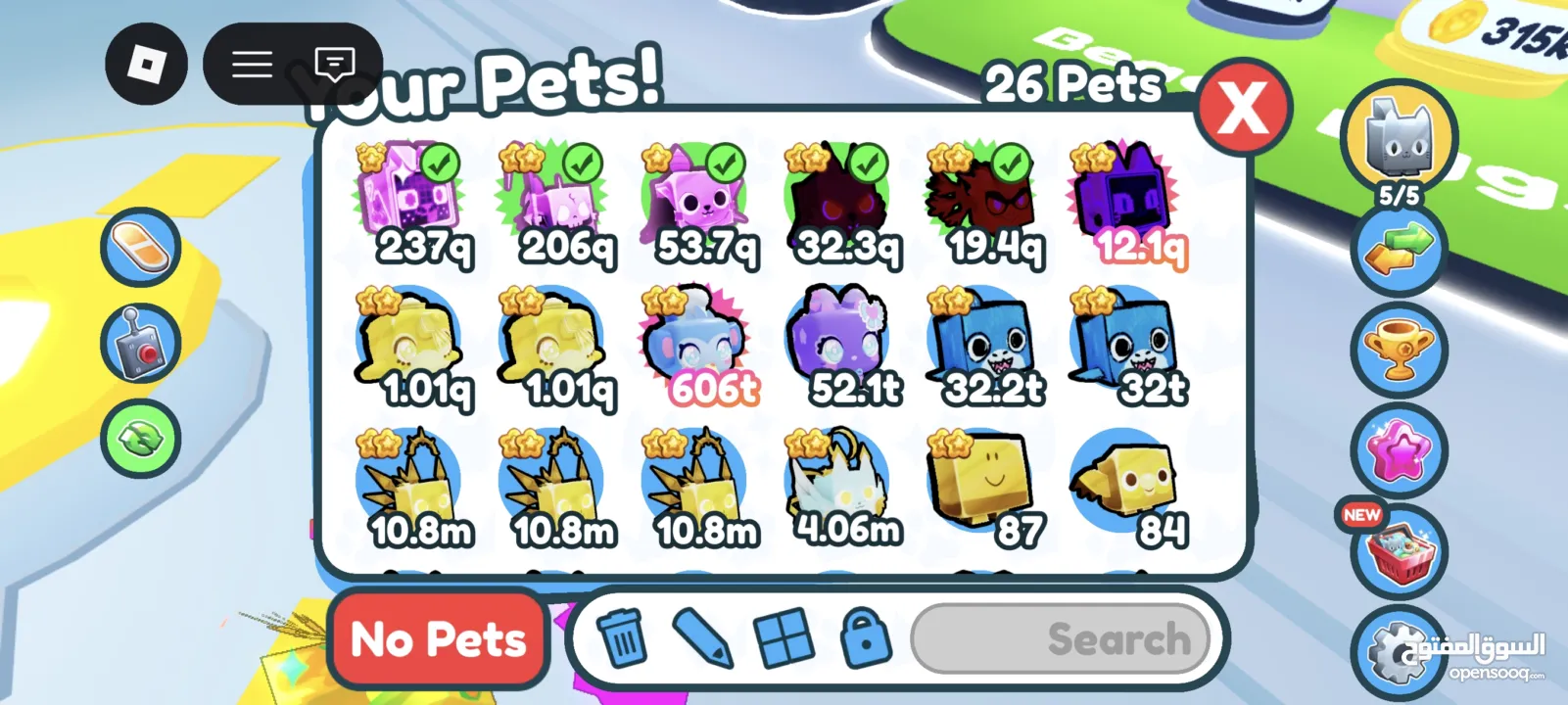This screenshot has height=705, width=1568.
Task: Open the pet Search field
Action: point(1062,639)
